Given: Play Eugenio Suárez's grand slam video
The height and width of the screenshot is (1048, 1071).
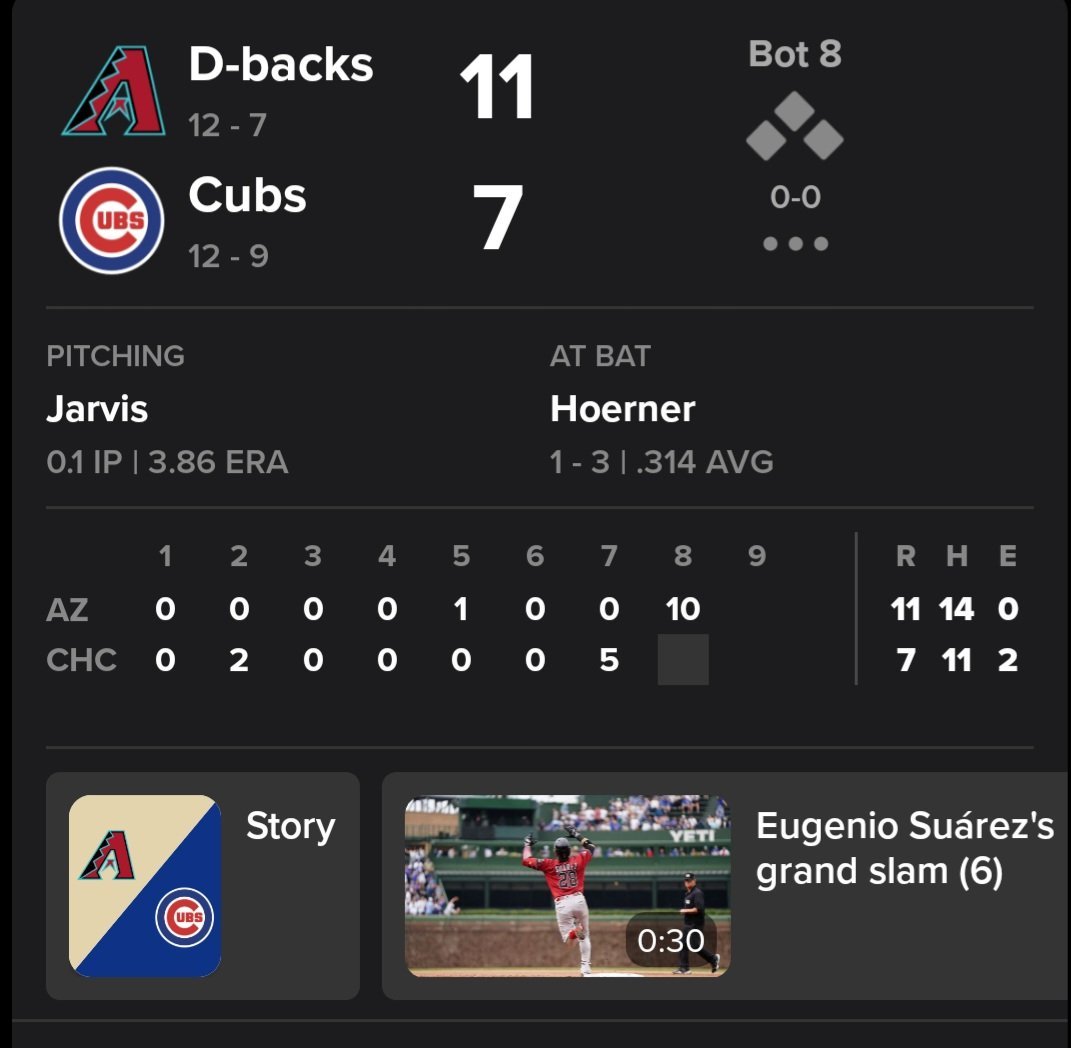Looking at the screenshot, I should tap(567, 886).
